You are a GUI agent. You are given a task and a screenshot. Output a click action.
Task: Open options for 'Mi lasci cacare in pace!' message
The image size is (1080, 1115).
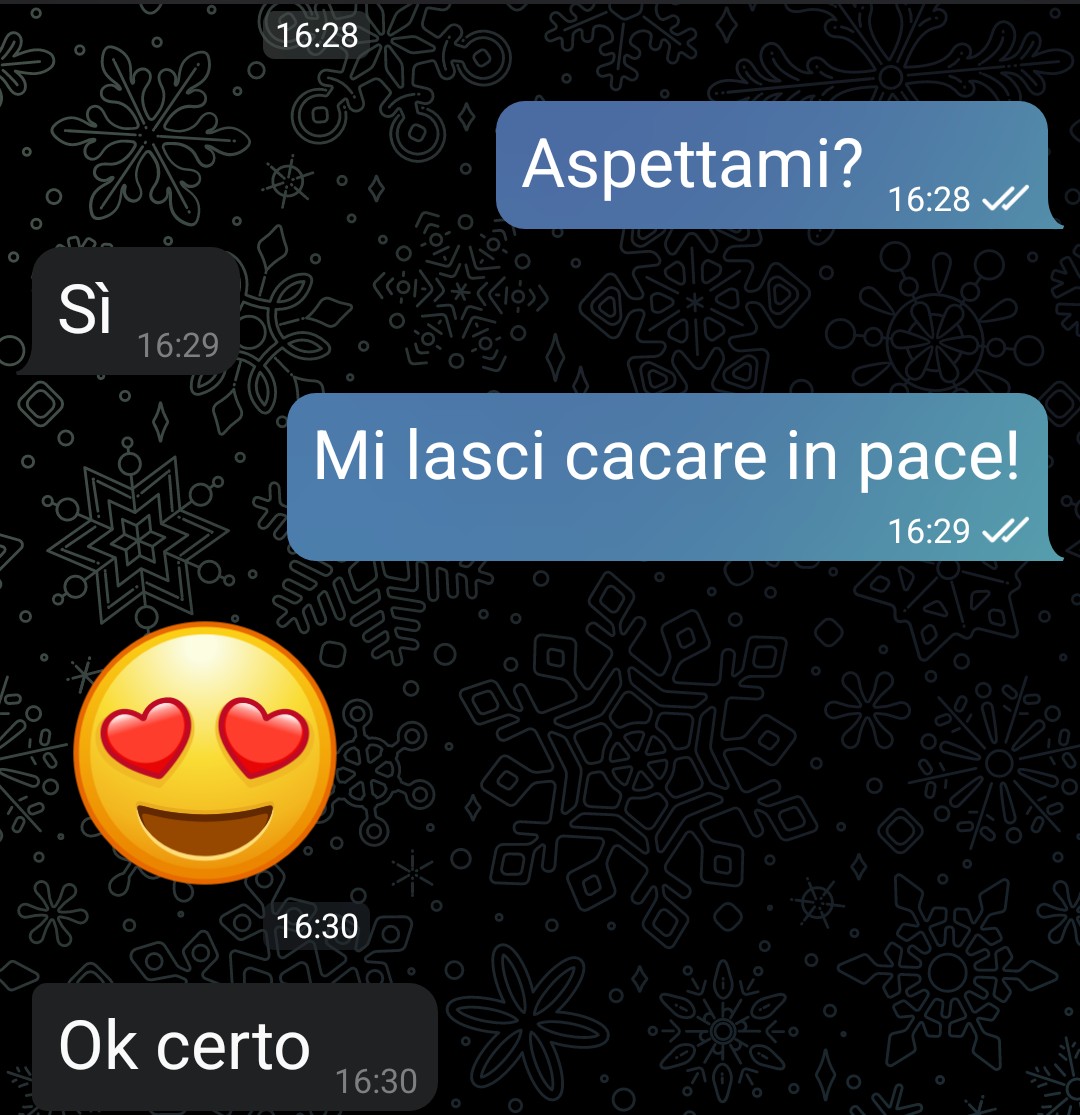pyautogui.click(x=667, y=475)
